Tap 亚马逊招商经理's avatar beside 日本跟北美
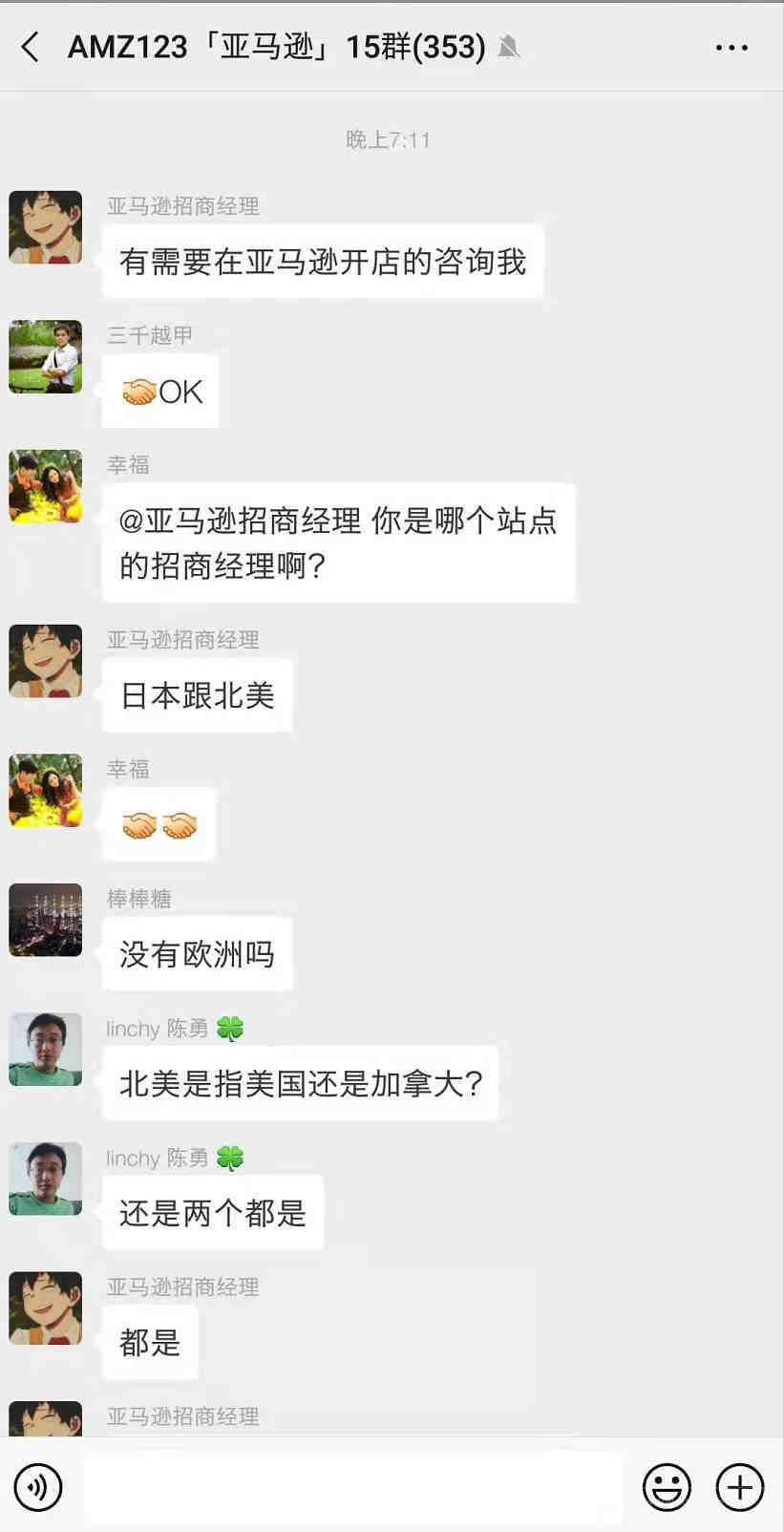Screen dimensions: 784x1532 [45, 661]
